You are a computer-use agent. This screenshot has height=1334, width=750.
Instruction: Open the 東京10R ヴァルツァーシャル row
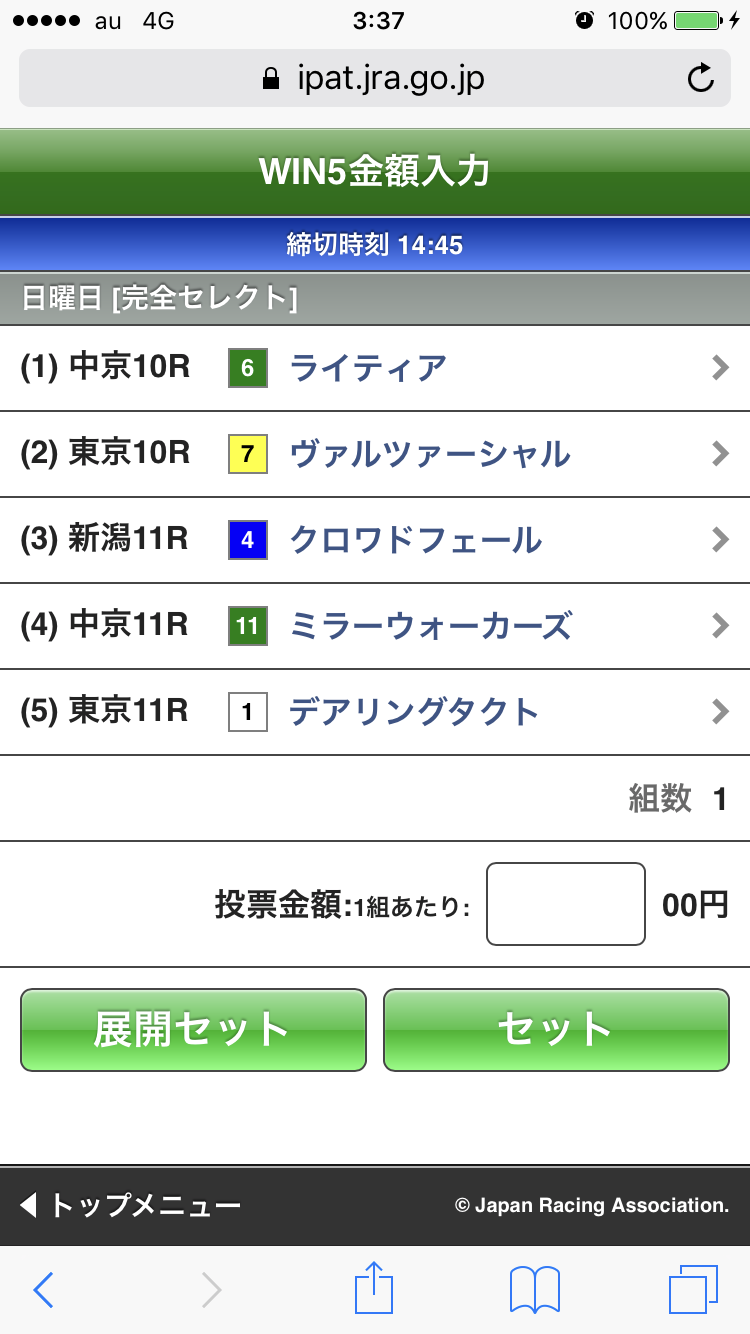(x=375, y=455)
